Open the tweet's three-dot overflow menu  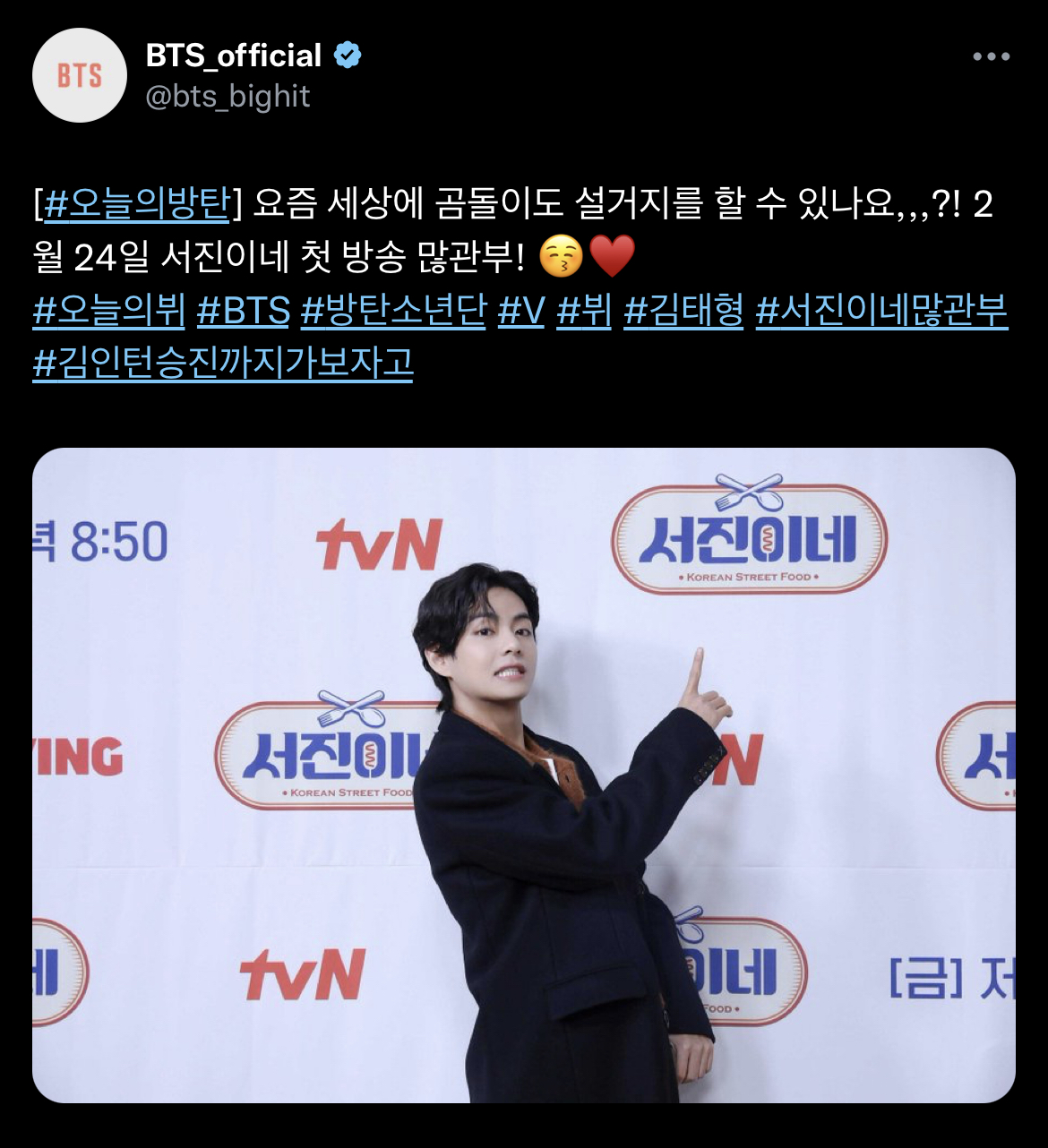[991, 56]
